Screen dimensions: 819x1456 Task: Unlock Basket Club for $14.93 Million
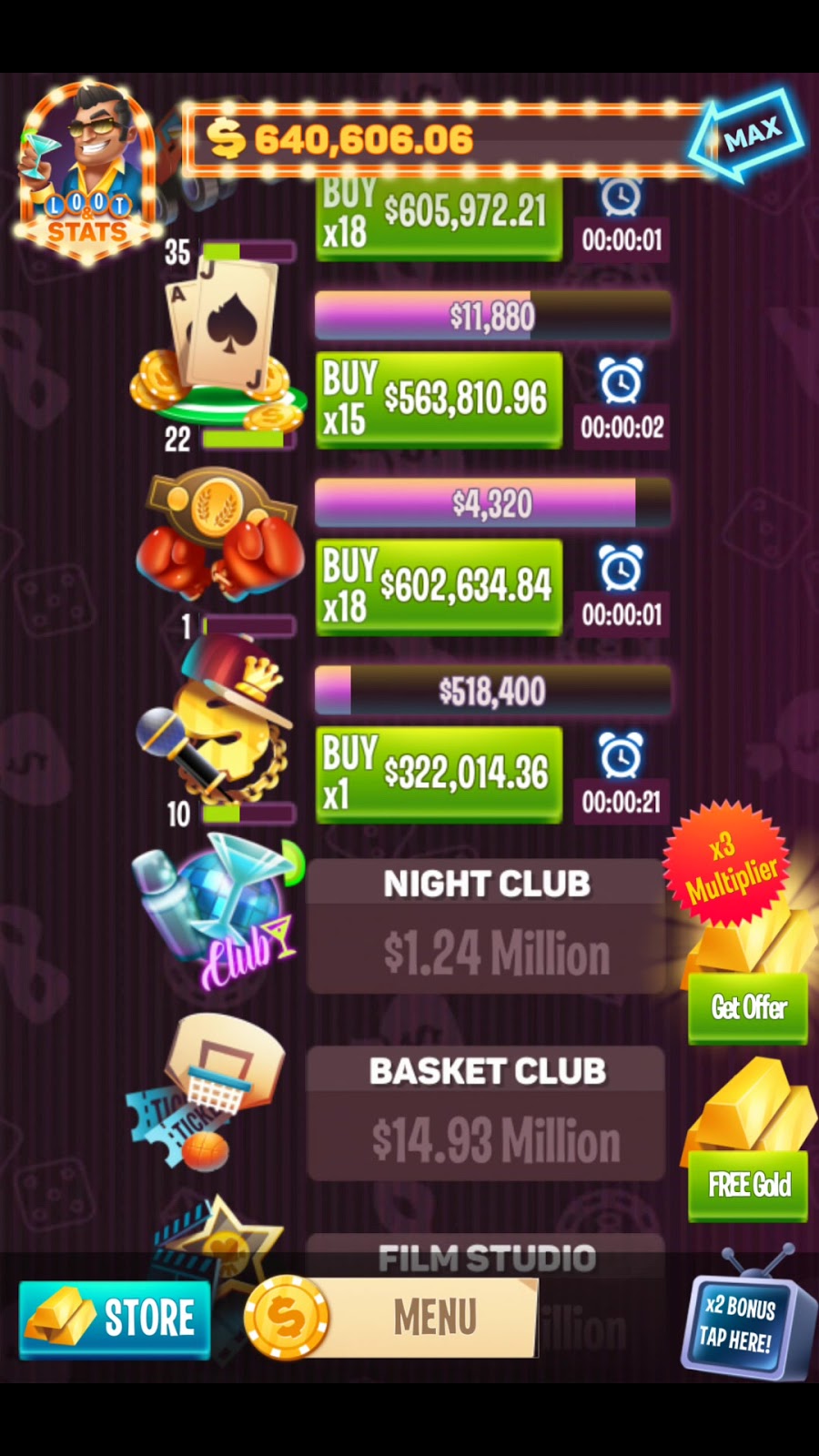click(x=486, y=1114)
